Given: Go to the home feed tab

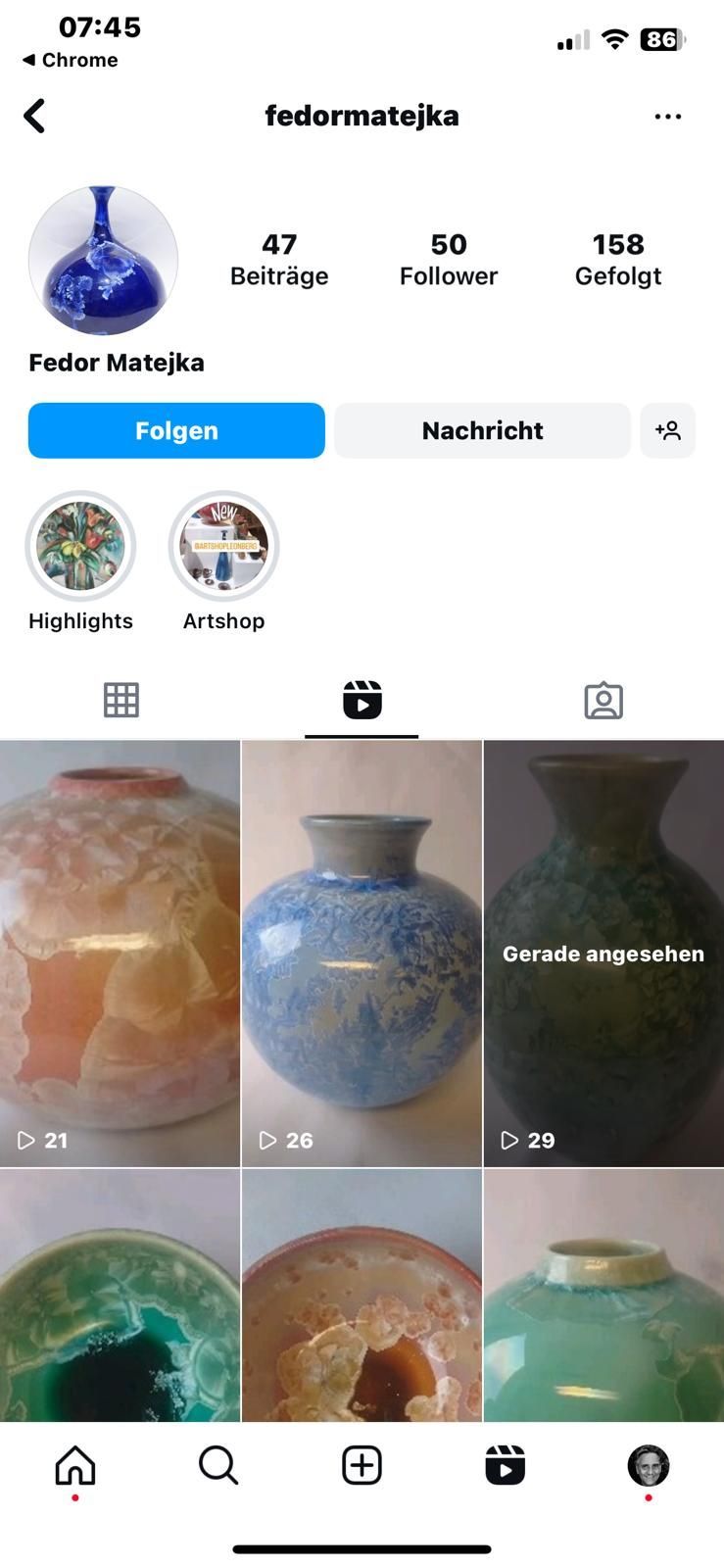Looking at the screenshot, I should pos(75,1466).
